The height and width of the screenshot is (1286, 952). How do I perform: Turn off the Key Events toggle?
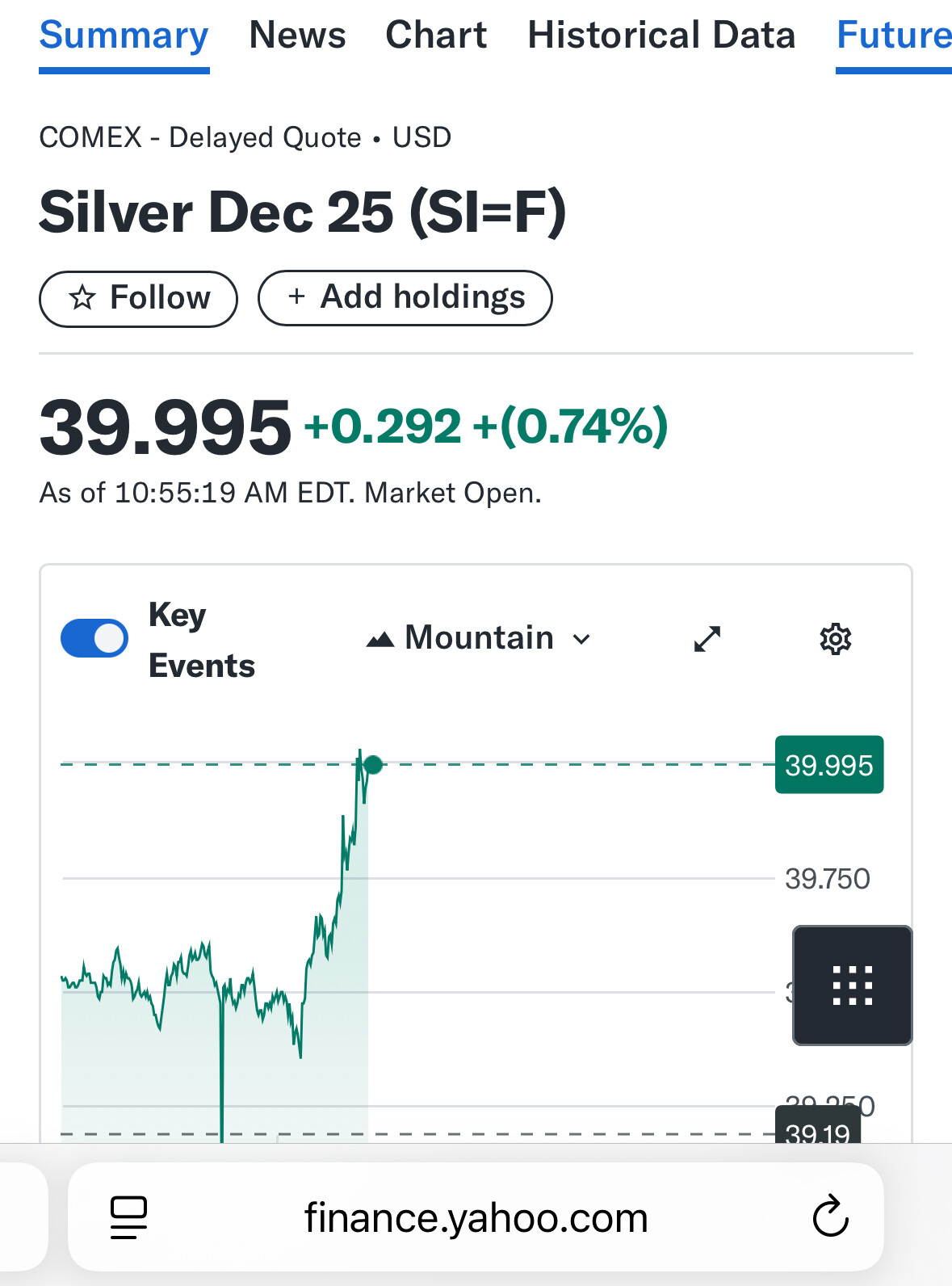point(94,639)
